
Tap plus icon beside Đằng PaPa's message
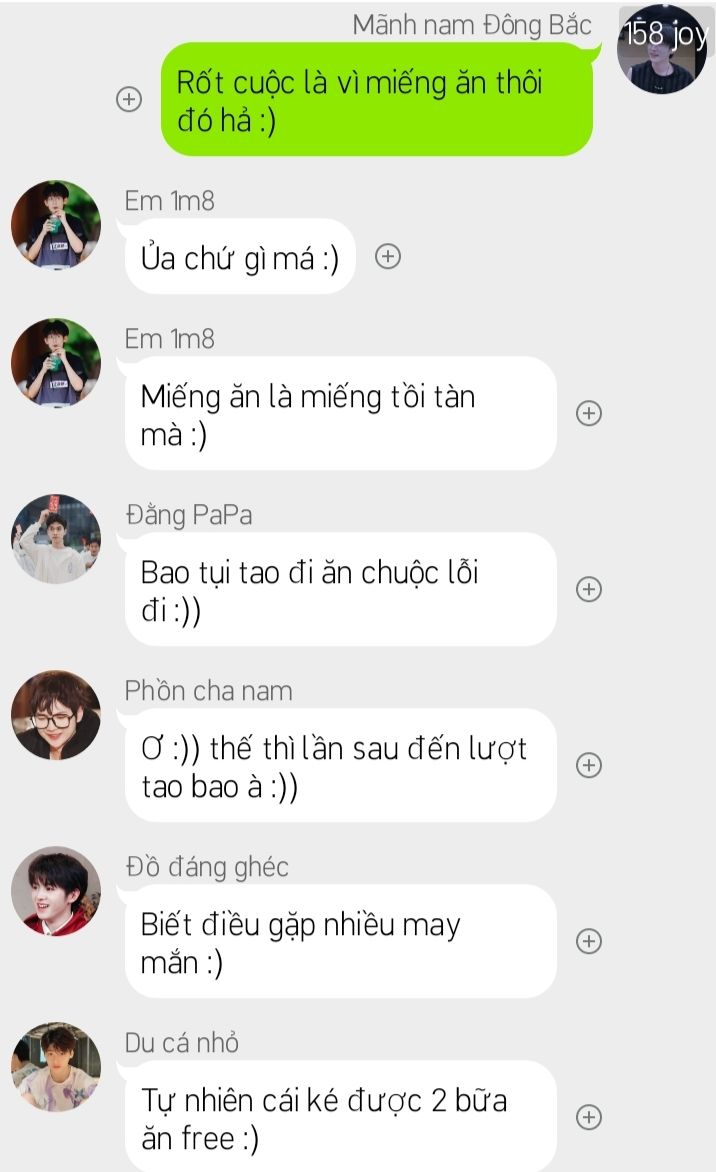click(x=589, y=589)
